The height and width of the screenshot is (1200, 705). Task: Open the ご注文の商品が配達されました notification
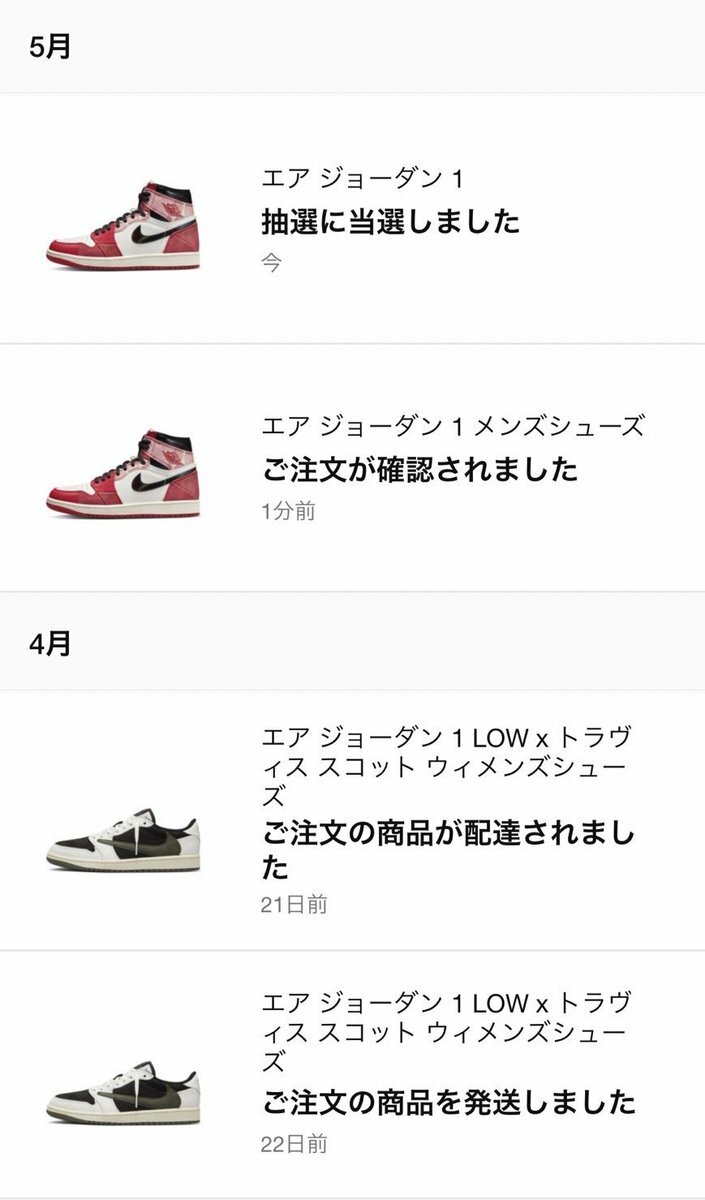(x=447, y=833)
